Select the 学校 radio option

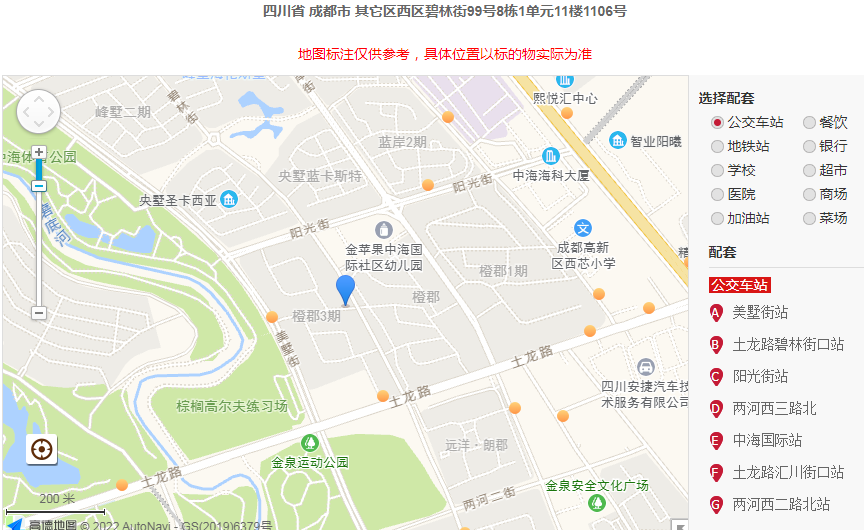[718, 170]
